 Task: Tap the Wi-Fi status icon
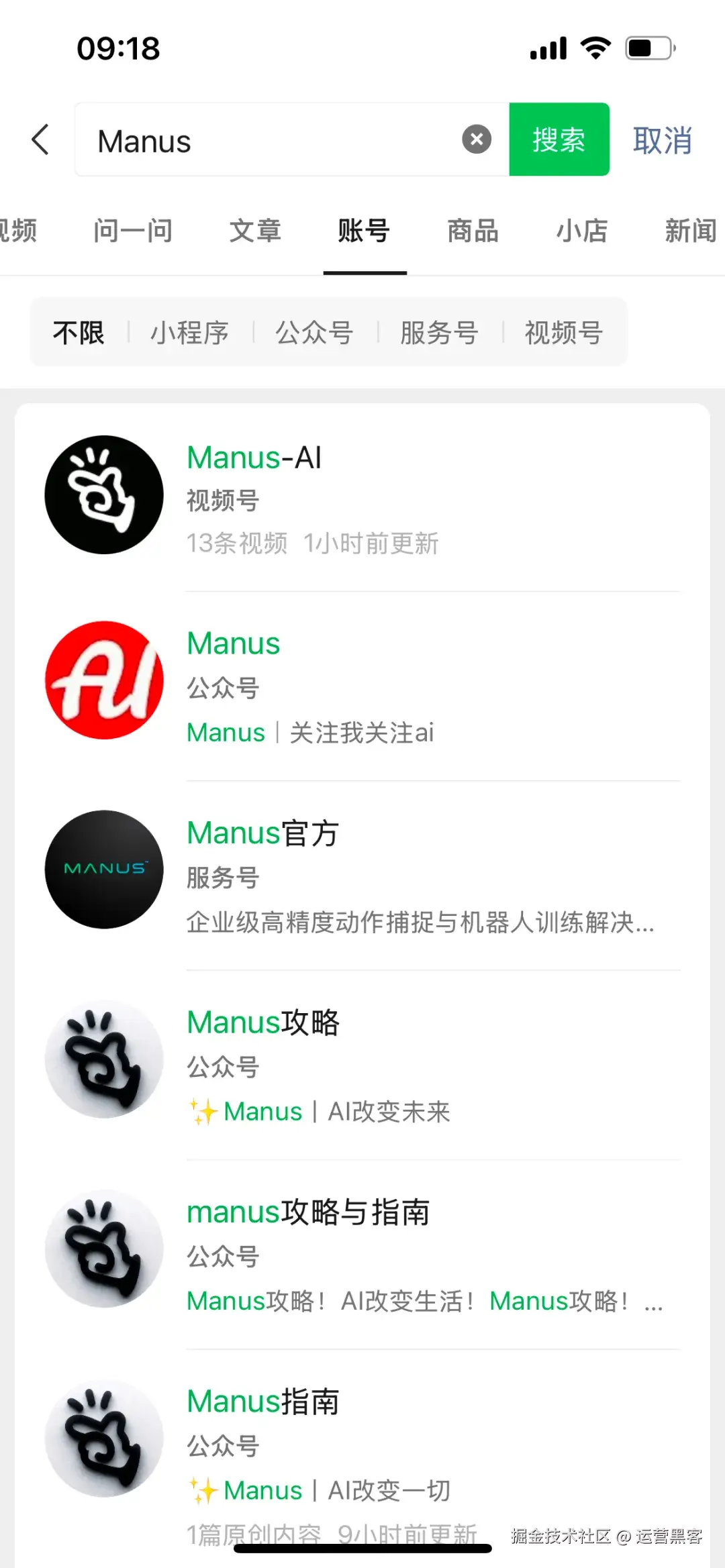tap(596, 47)
